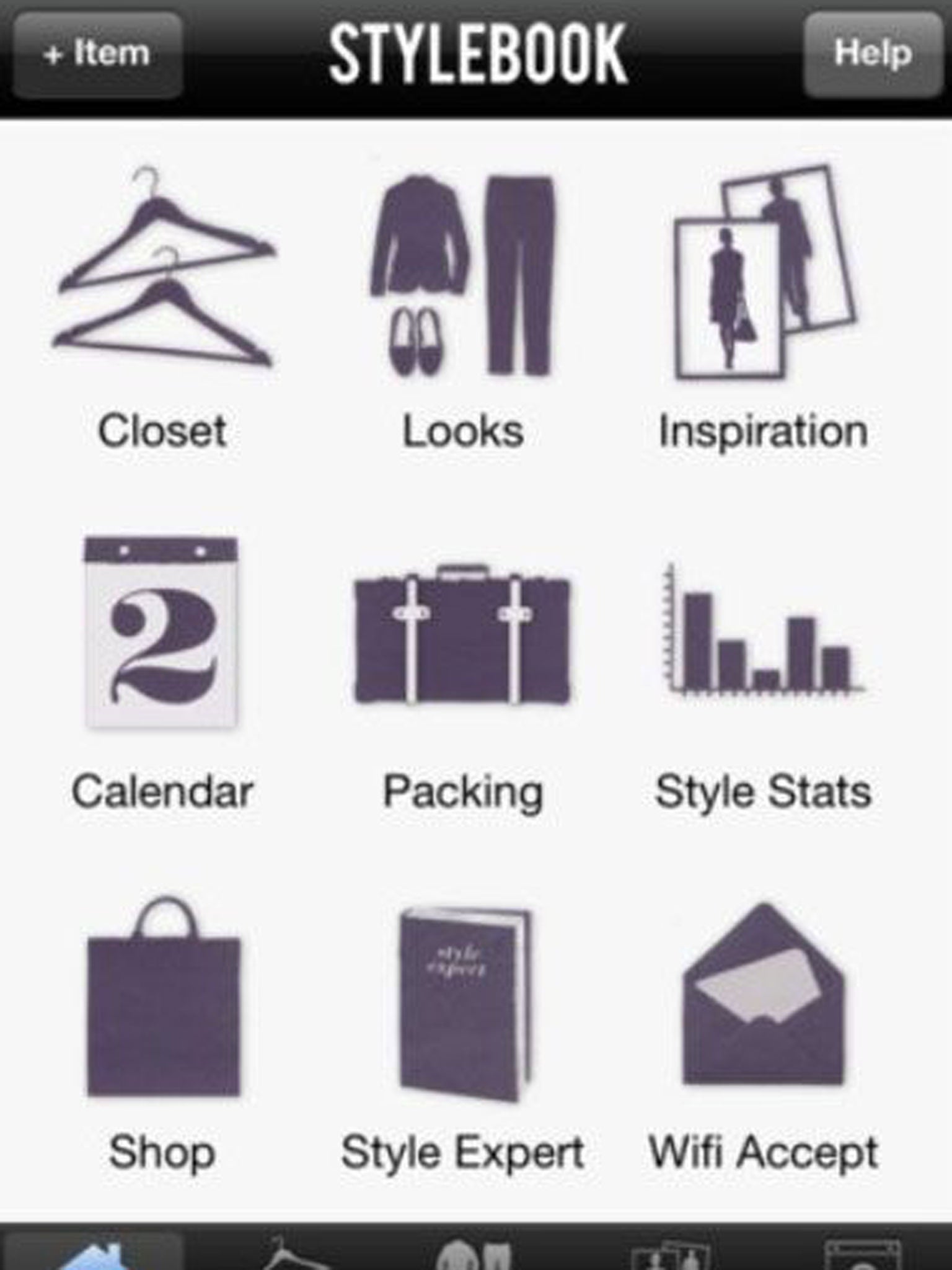952x1270 pixels.
Task: Check Style Stats
Action: pyautogui.click(x=764, y=670)
